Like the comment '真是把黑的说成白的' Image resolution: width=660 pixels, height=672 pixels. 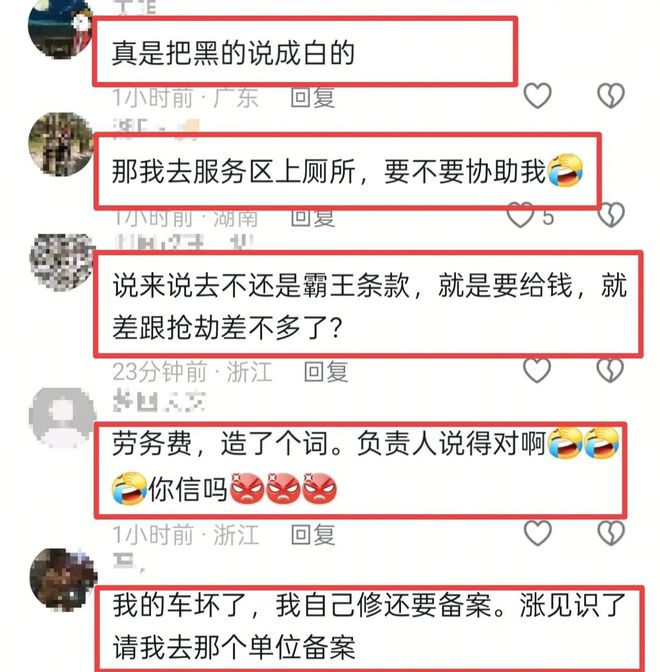coord(538,96)
